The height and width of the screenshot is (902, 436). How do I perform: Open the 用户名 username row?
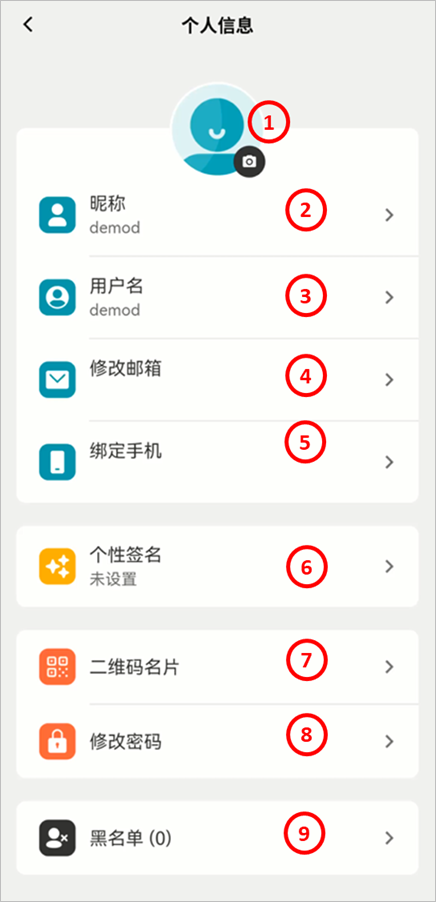pyautogui.click(x=217, y=297)
